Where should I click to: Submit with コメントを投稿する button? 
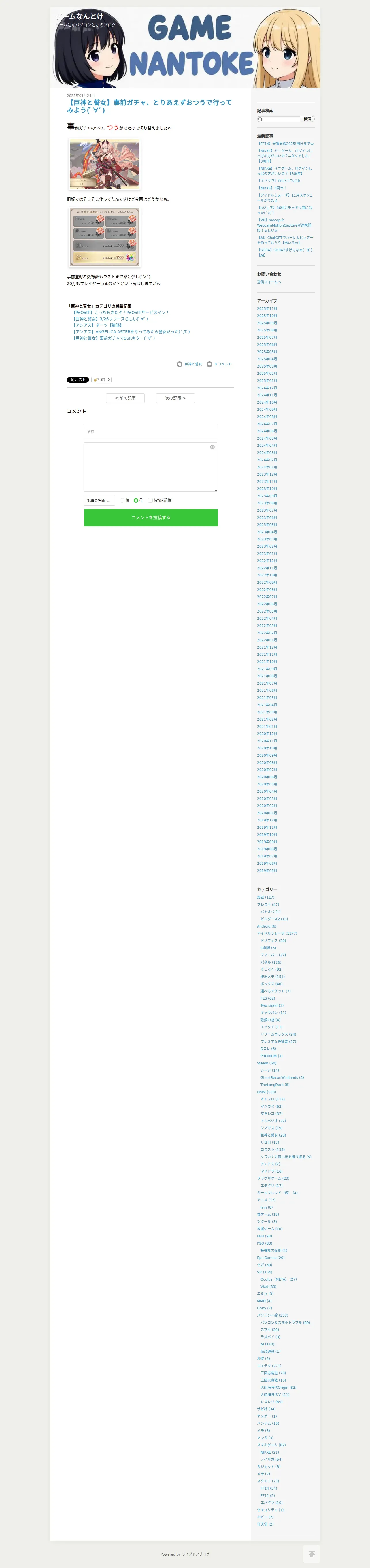[151, 517]
